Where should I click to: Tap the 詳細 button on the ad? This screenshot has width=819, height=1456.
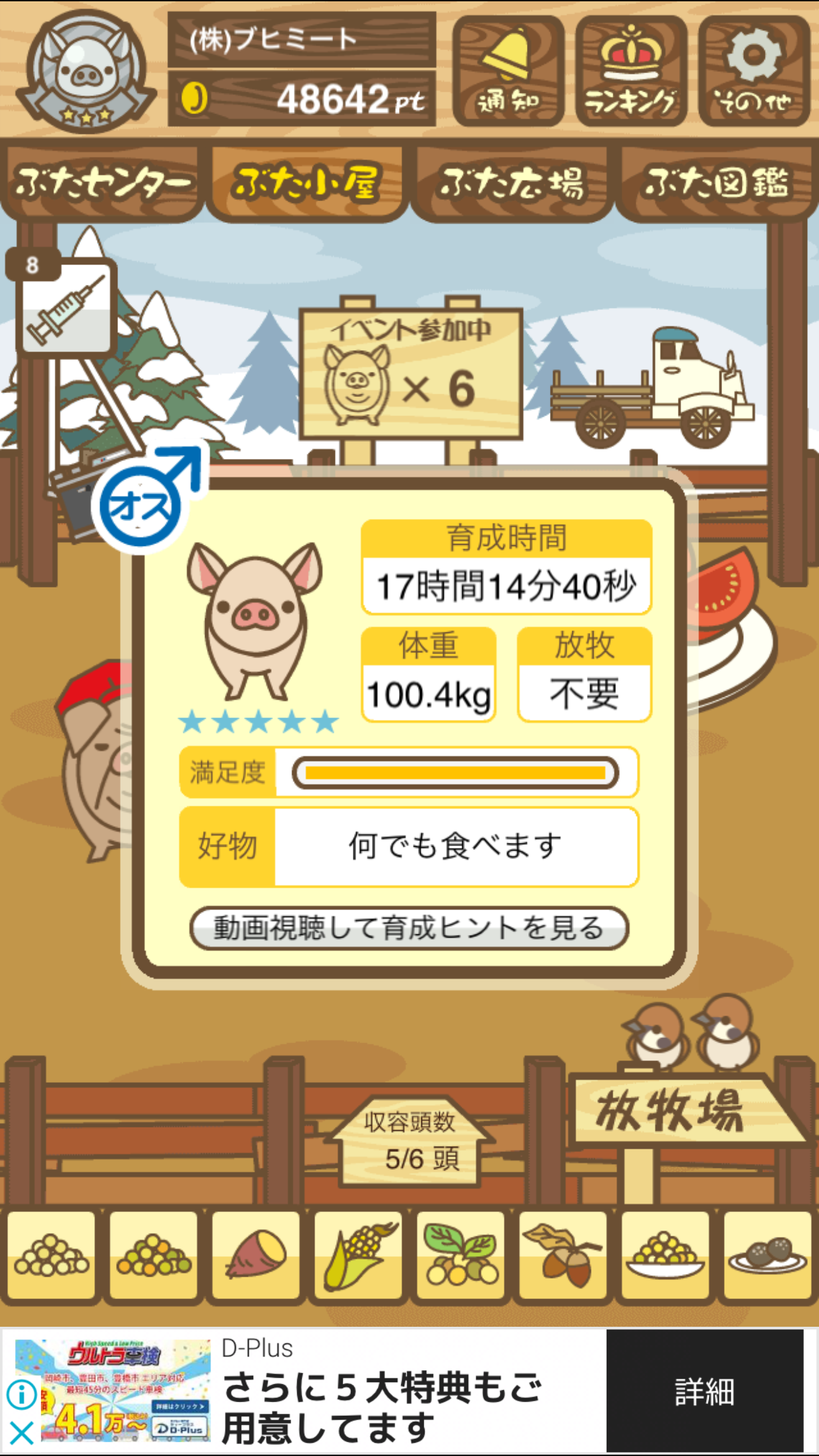point(704,1391)
